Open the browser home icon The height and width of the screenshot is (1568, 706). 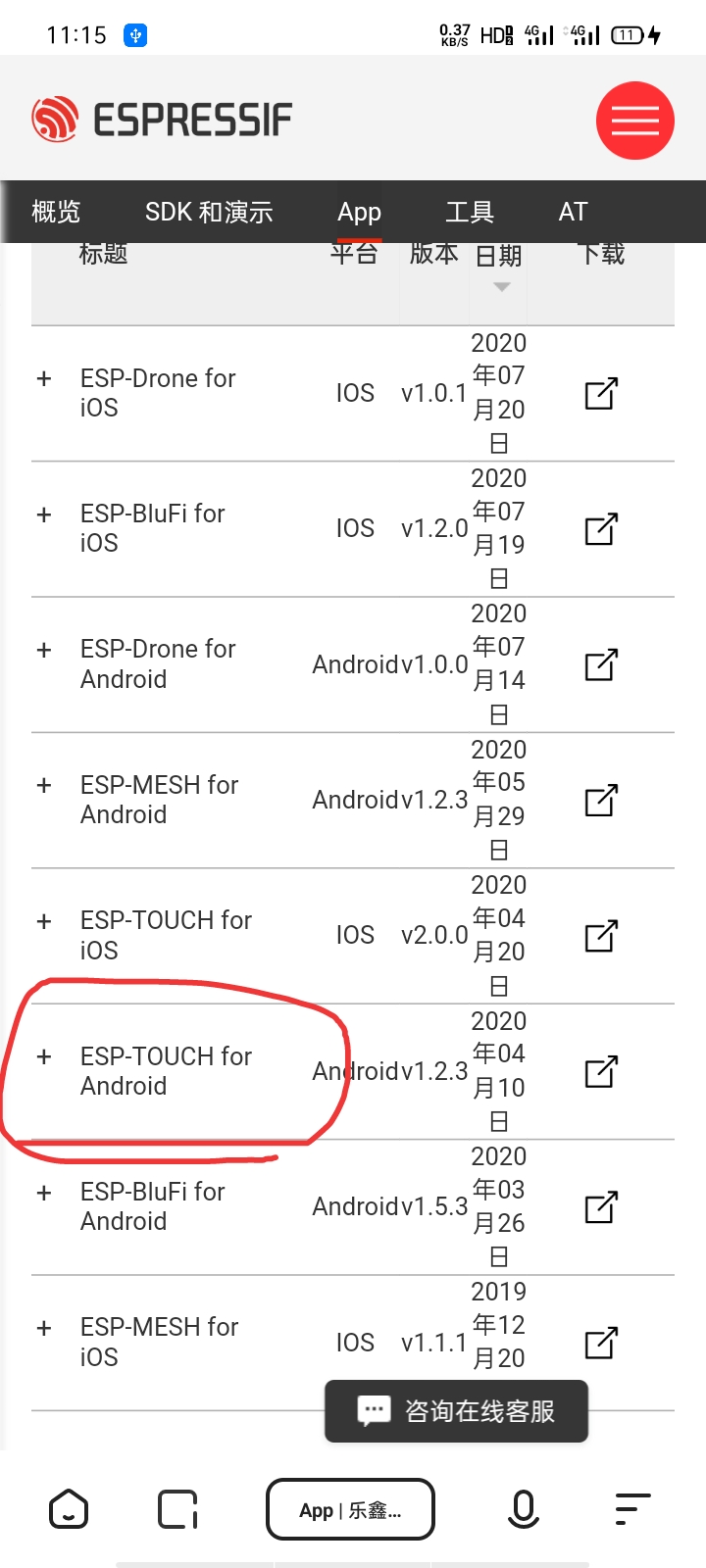click(68, 1509)
